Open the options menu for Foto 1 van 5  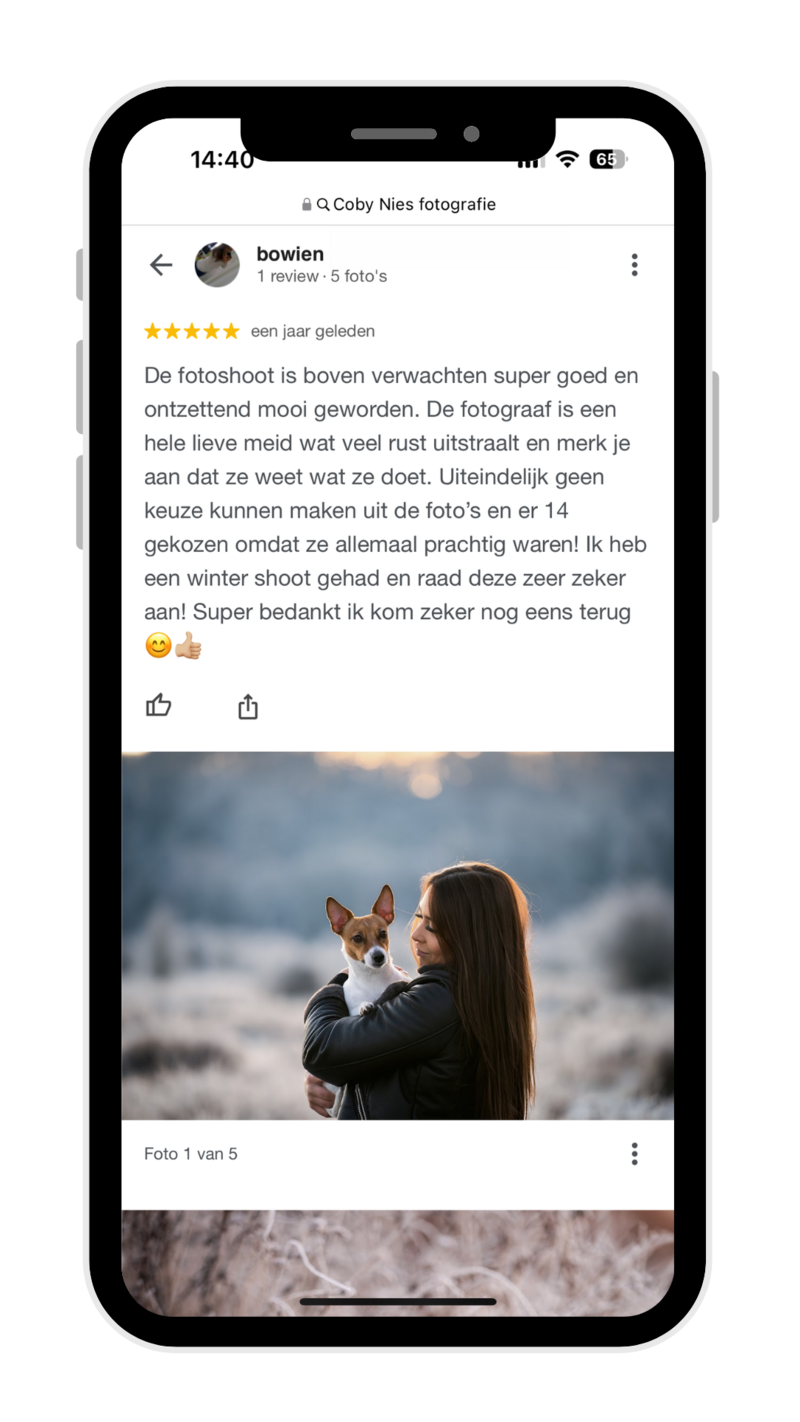point(634,1154)
